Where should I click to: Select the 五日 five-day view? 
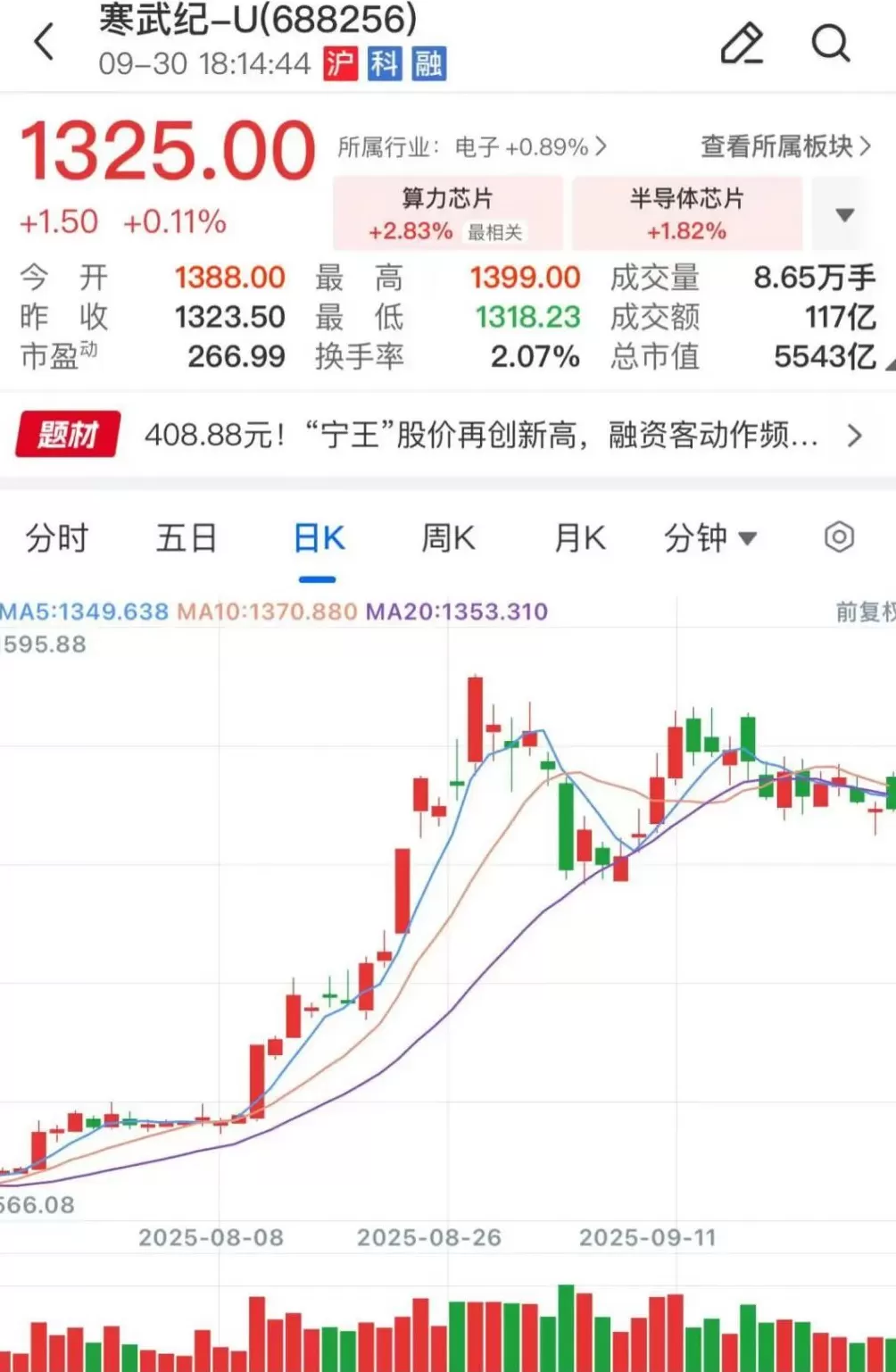pyautogui.click(x=187, y=536)
